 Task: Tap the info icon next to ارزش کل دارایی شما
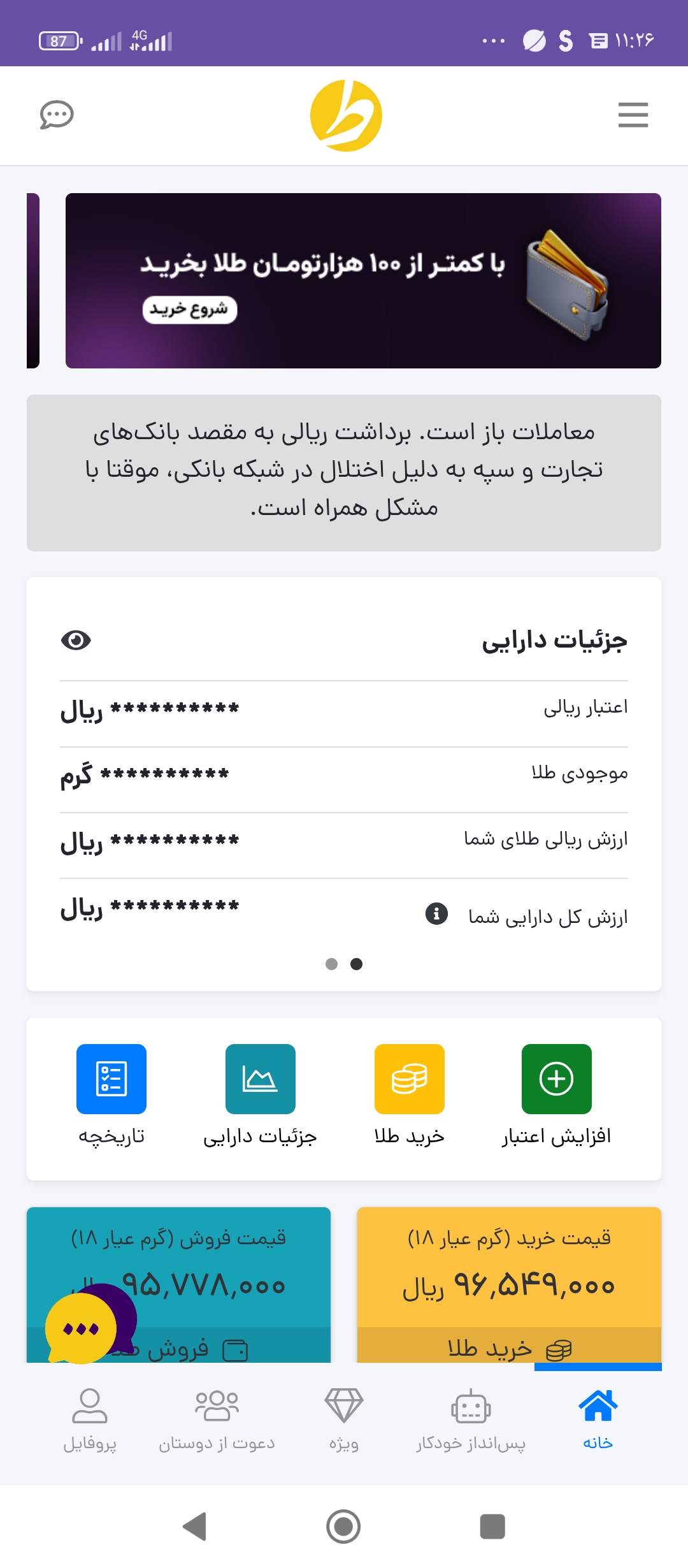point(435,914)
